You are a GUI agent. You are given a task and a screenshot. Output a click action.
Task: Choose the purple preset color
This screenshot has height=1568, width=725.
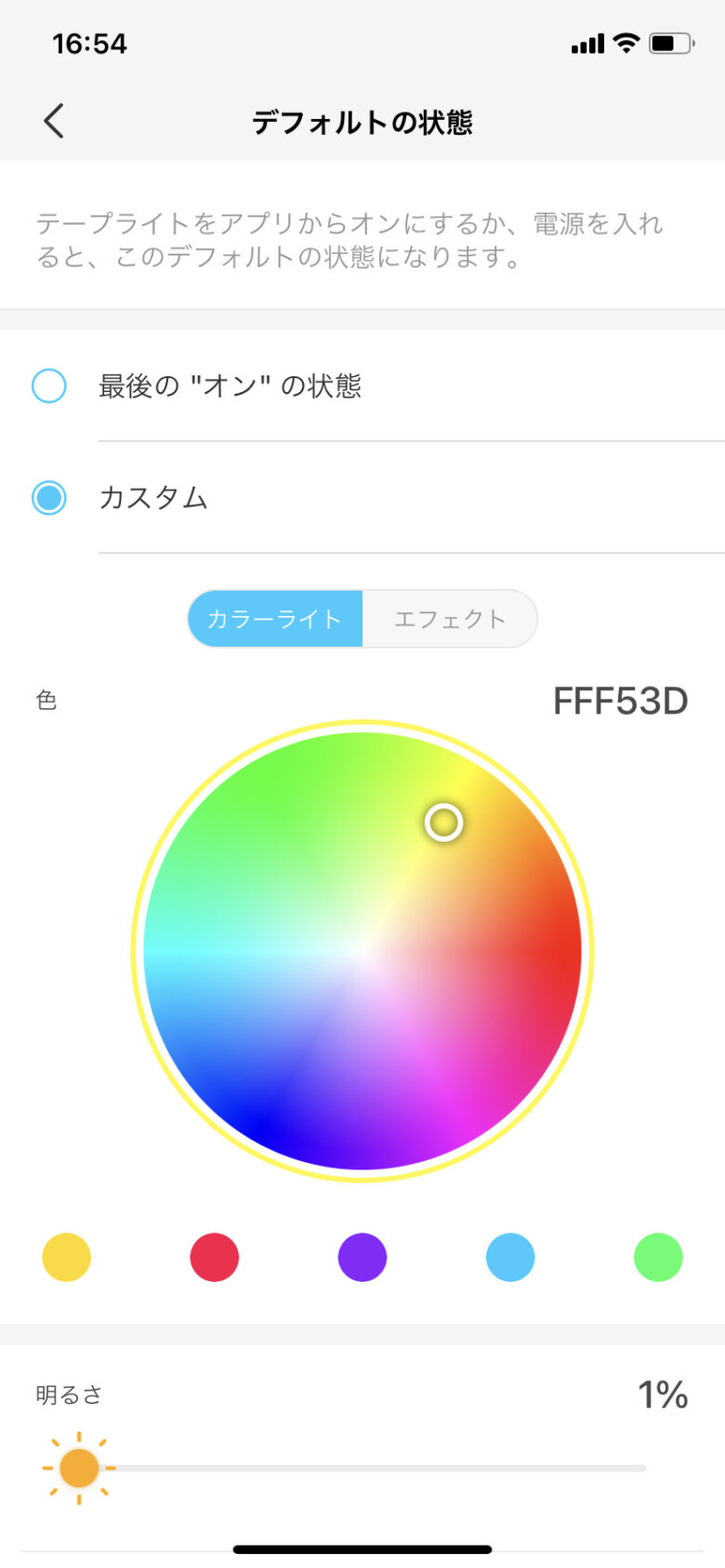point(362,1258)
